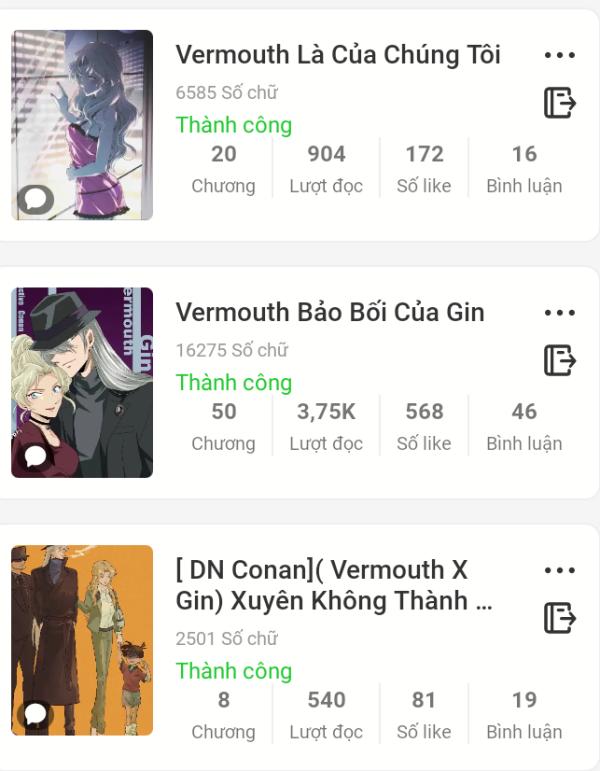The width and height of the screenshot is (600, 771).
Task: Tap export icon for Vermouth Bảo Bối Của Gin
Action: (559, 360)
